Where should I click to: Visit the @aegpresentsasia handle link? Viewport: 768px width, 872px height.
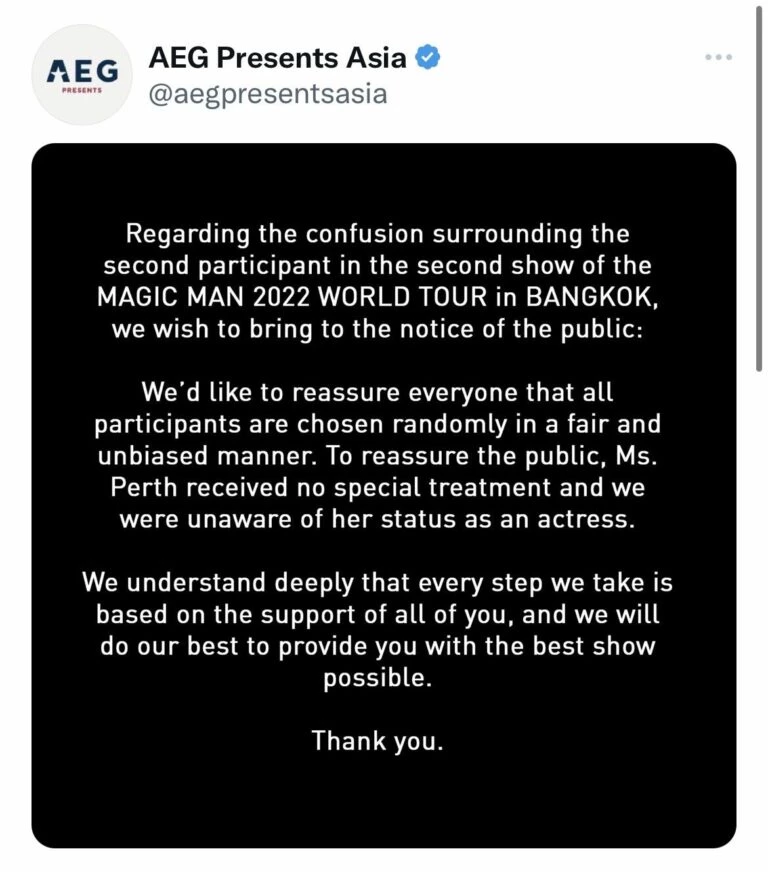click(x=267, y=94)
